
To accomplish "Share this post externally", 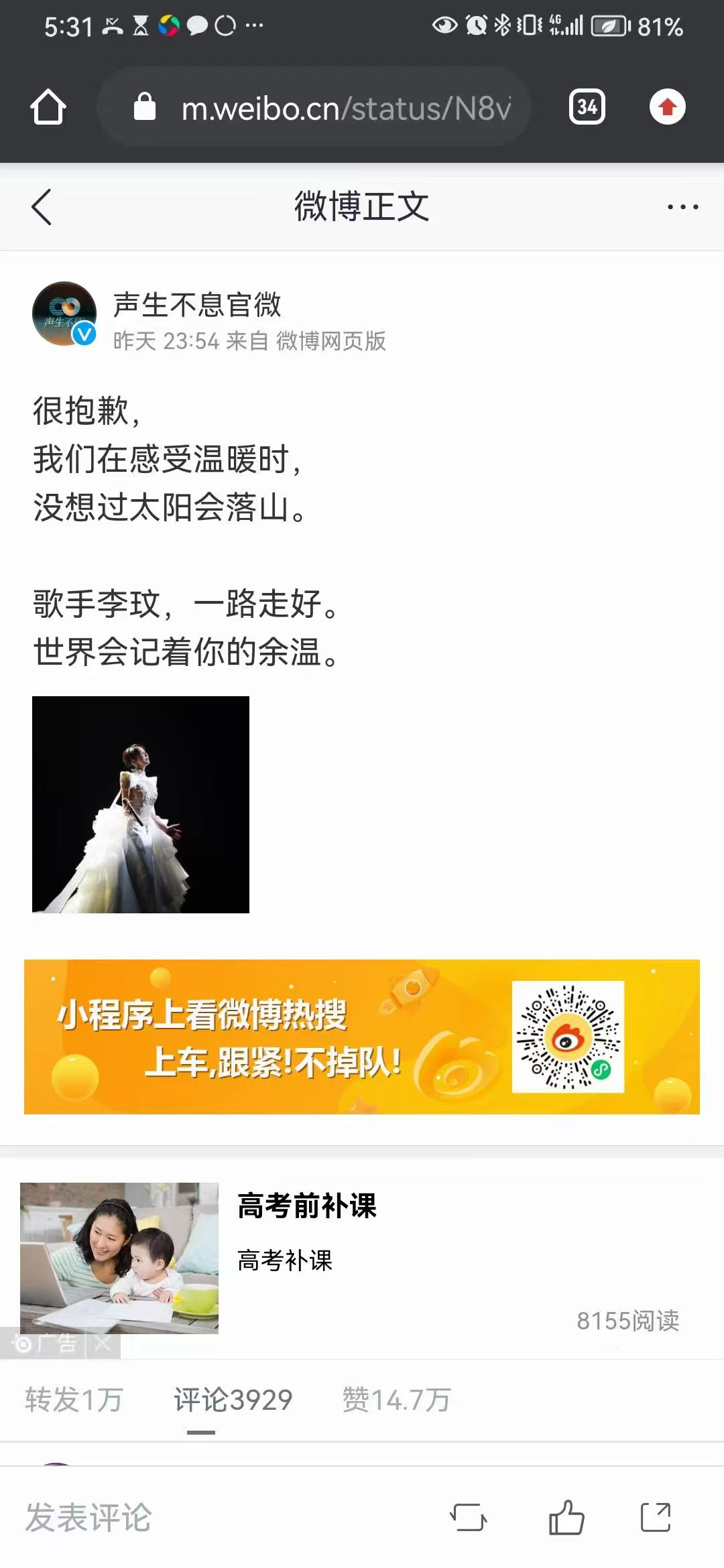I will pyautogui.click(x=656, y=1518).
